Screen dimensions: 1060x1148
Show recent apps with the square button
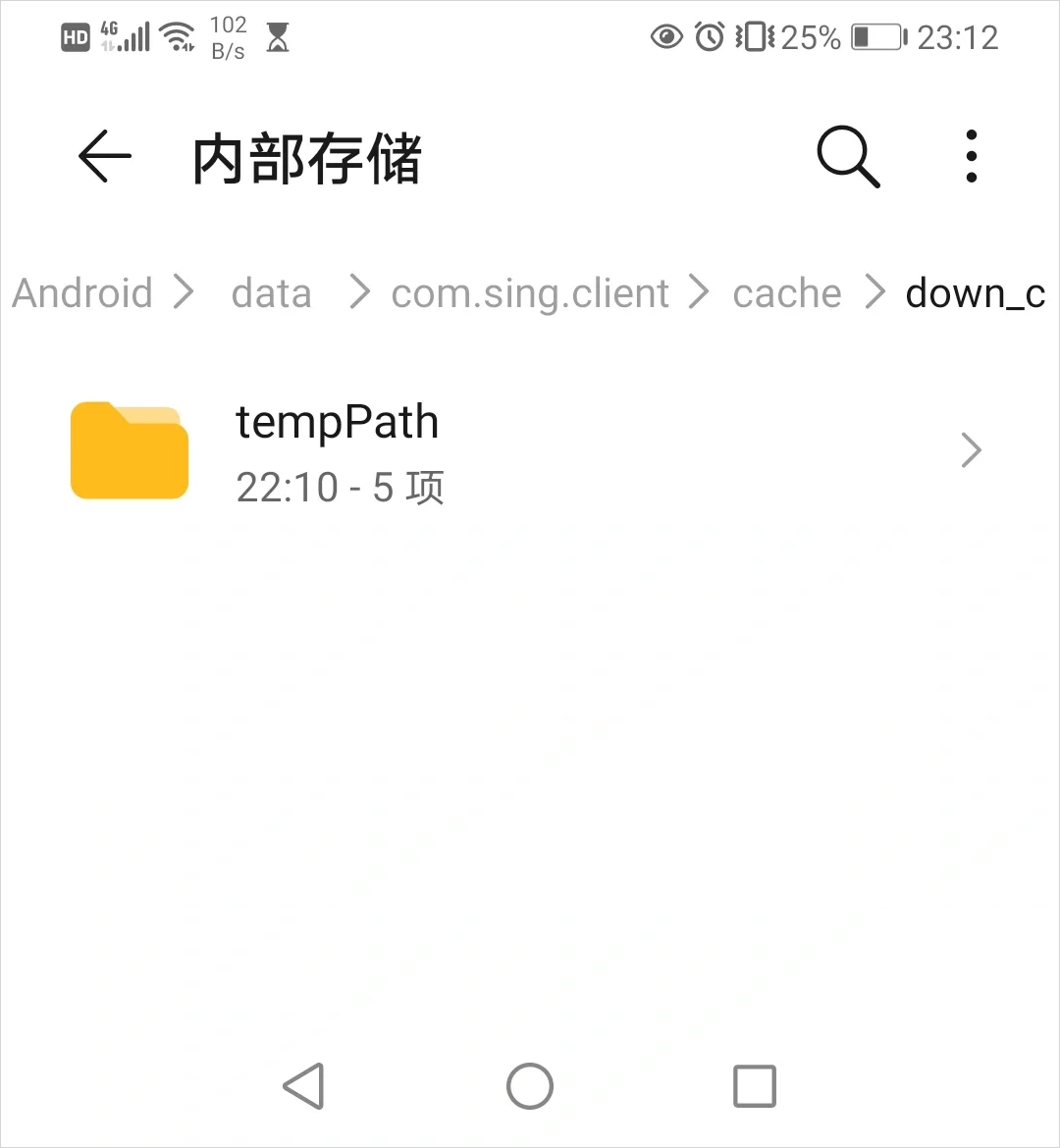tap(755, 1086)
